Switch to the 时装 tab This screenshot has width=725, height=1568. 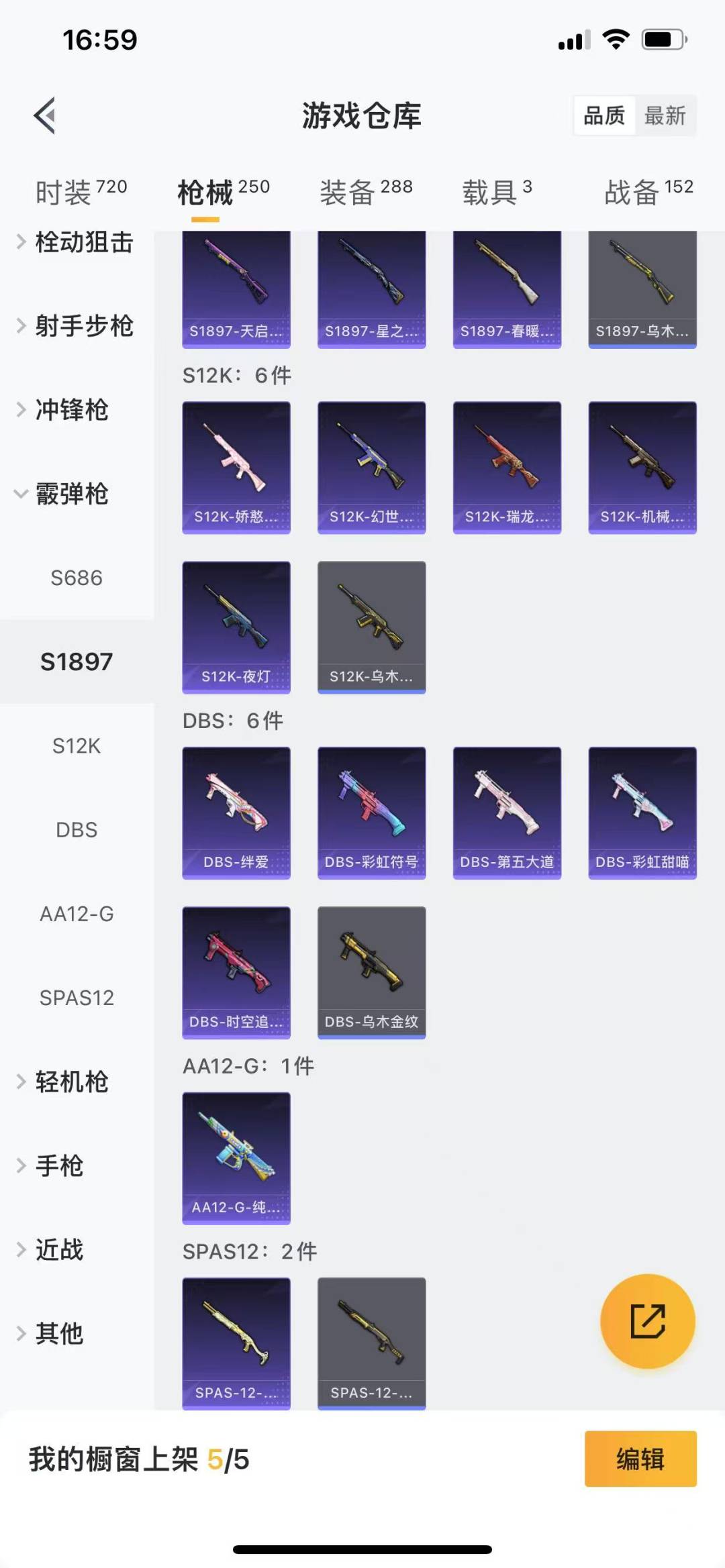coord(81,192)
